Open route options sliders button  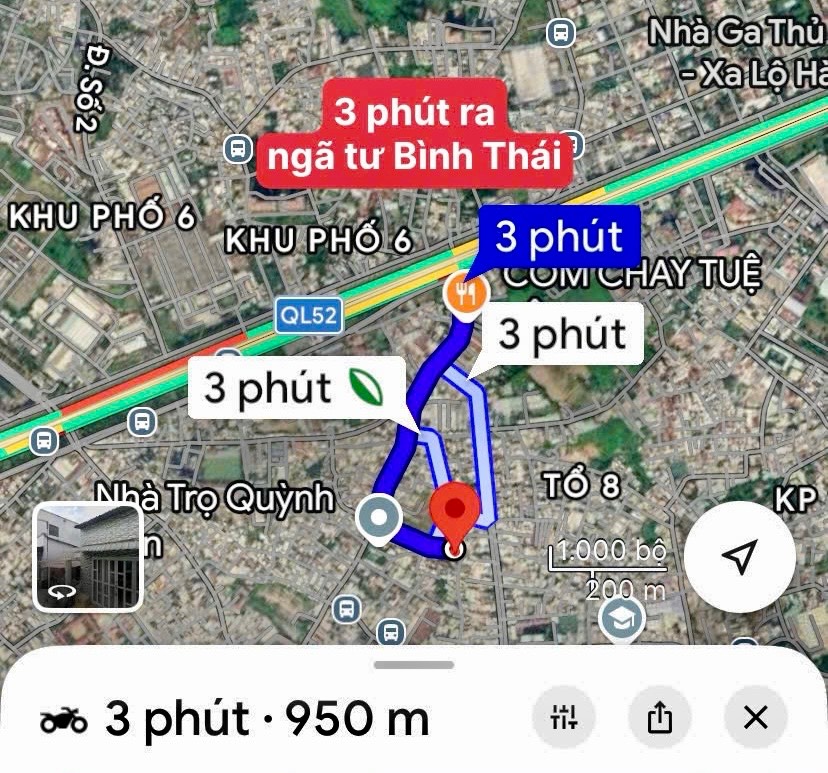pyautogui.click(x=564, y=717)
